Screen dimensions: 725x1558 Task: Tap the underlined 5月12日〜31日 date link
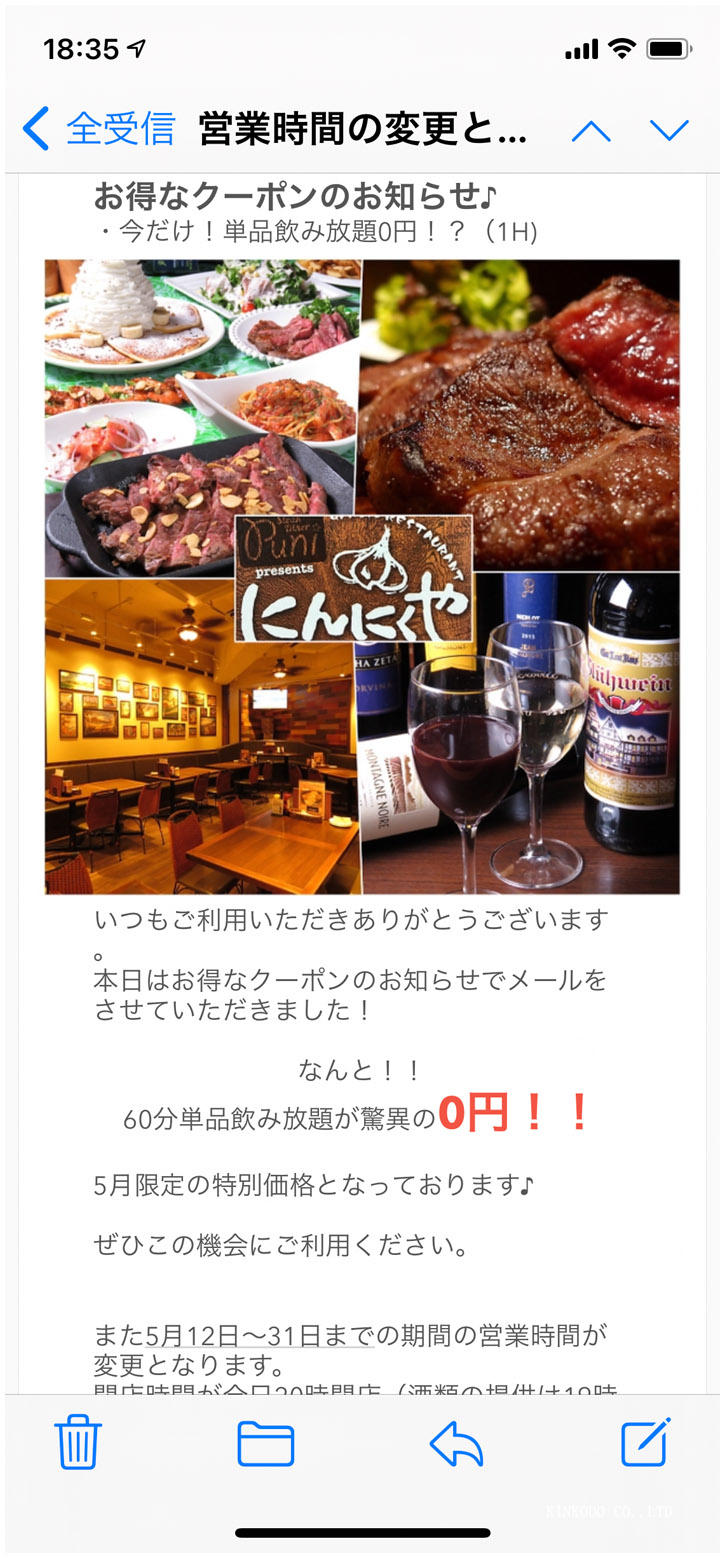coord(258,1334)
